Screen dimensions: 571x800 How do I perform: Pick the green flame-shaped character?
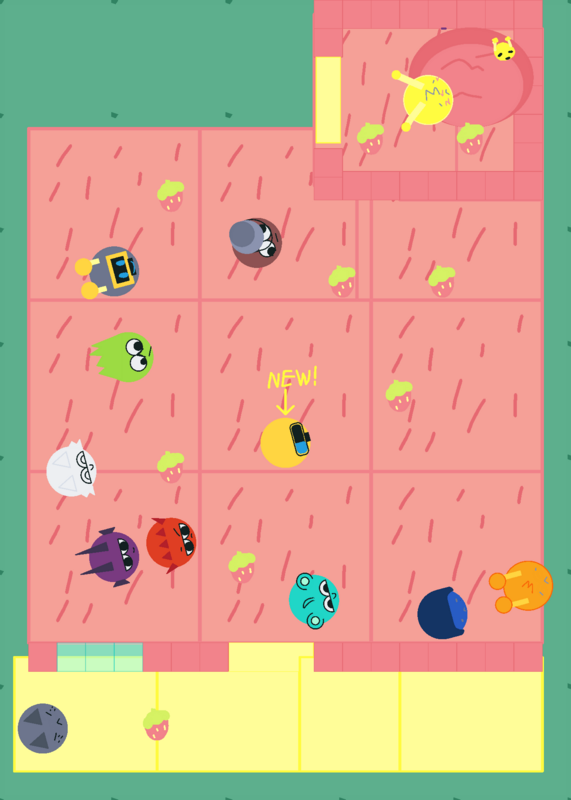coord(123,357)
